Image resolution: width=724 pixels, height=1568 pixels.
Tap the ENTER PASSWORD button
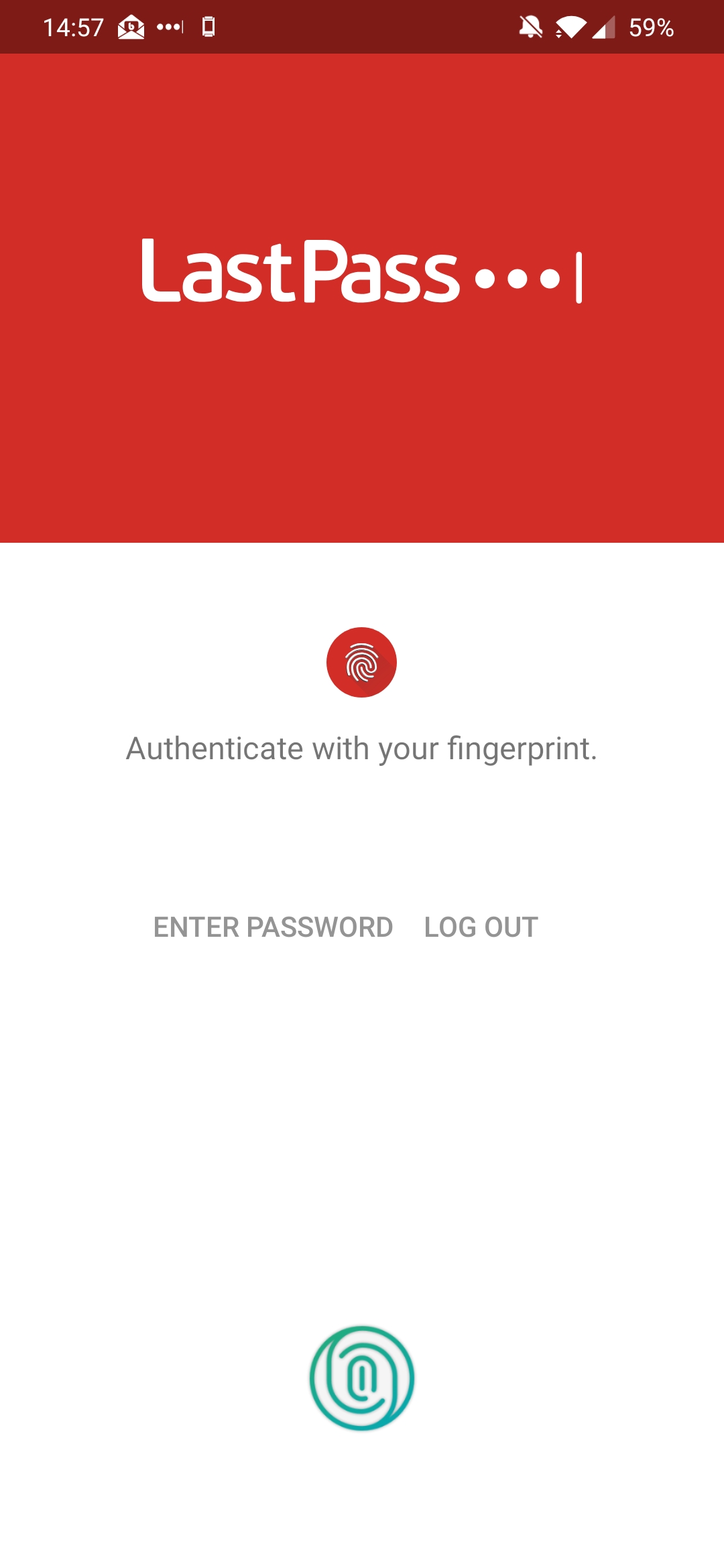[x=273, y=927]
